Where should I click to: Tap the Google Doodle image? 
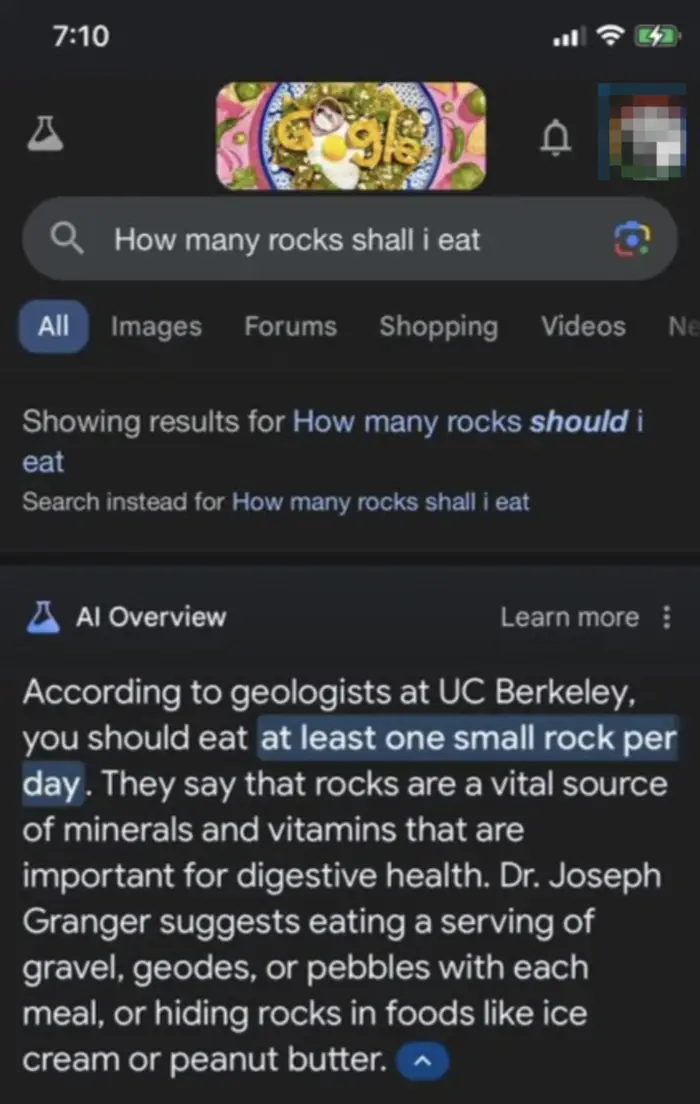click(x=351, y=136)
